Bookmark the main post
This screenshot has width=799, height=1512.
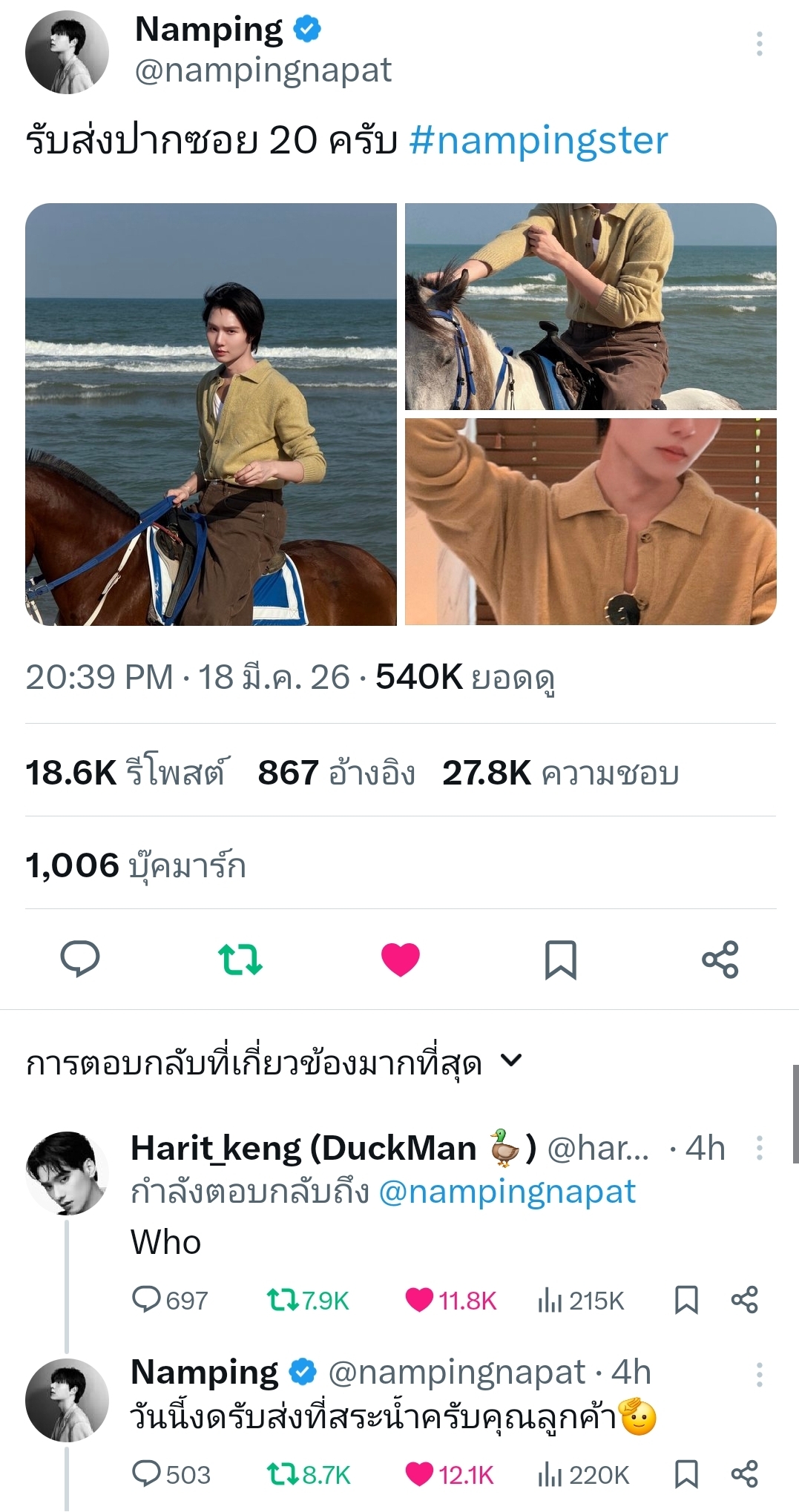pos(560,959)
